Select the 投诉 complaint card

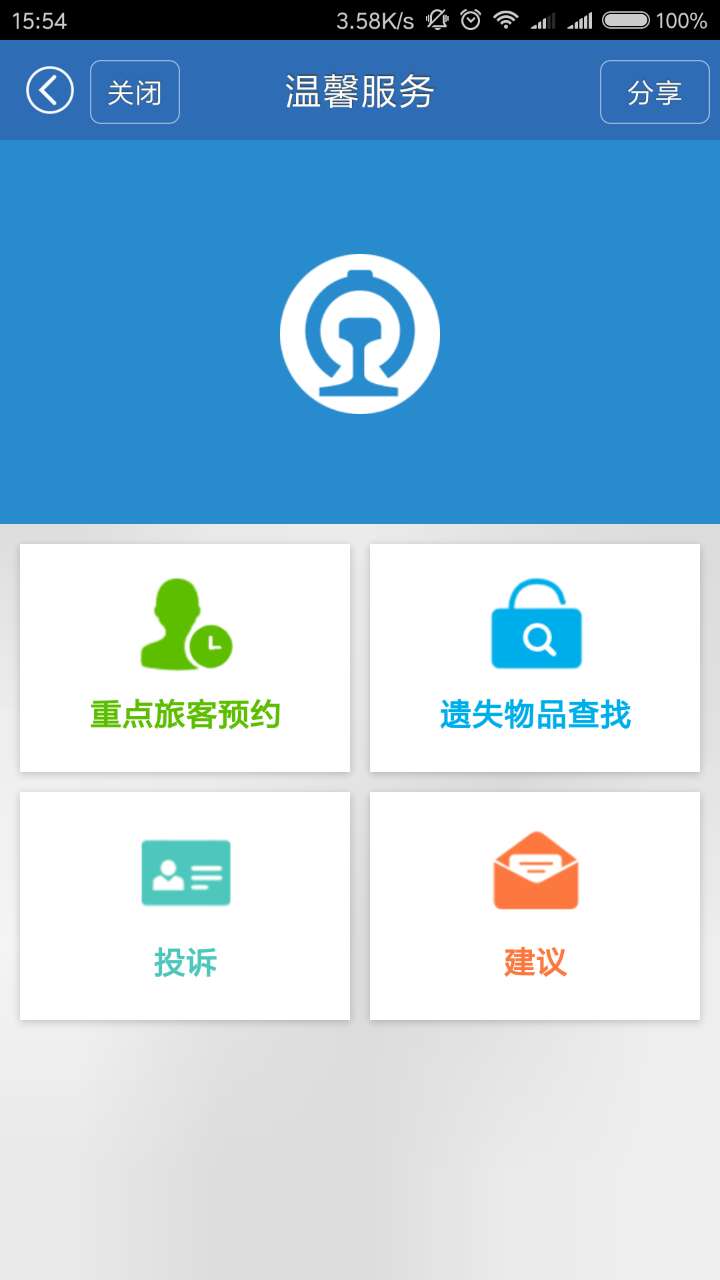point(185,906)
